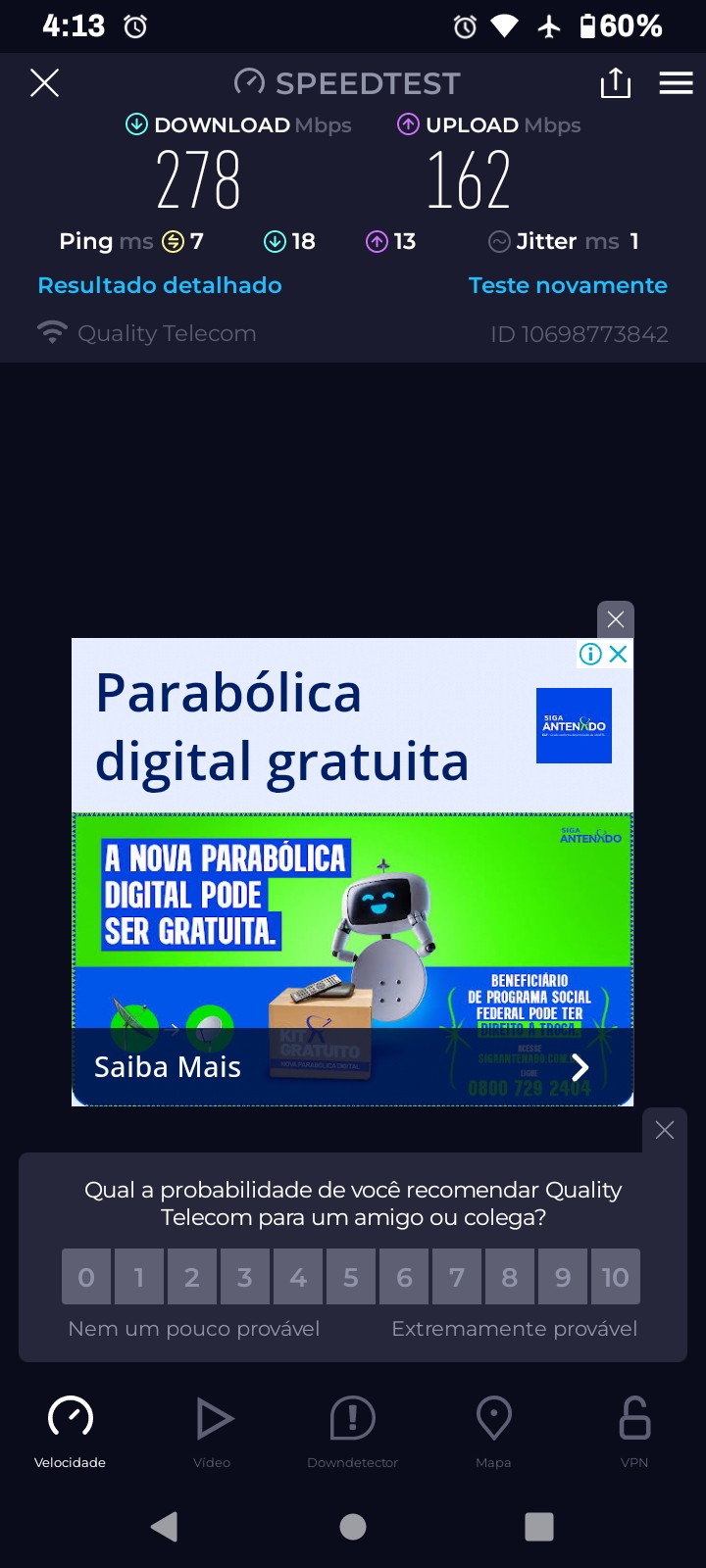The width and height of the screenshot is (706, 1568).
Task: Pick rating 3 for Quality Telecom
Action: pyautogui.click(x=245, y=1277)
